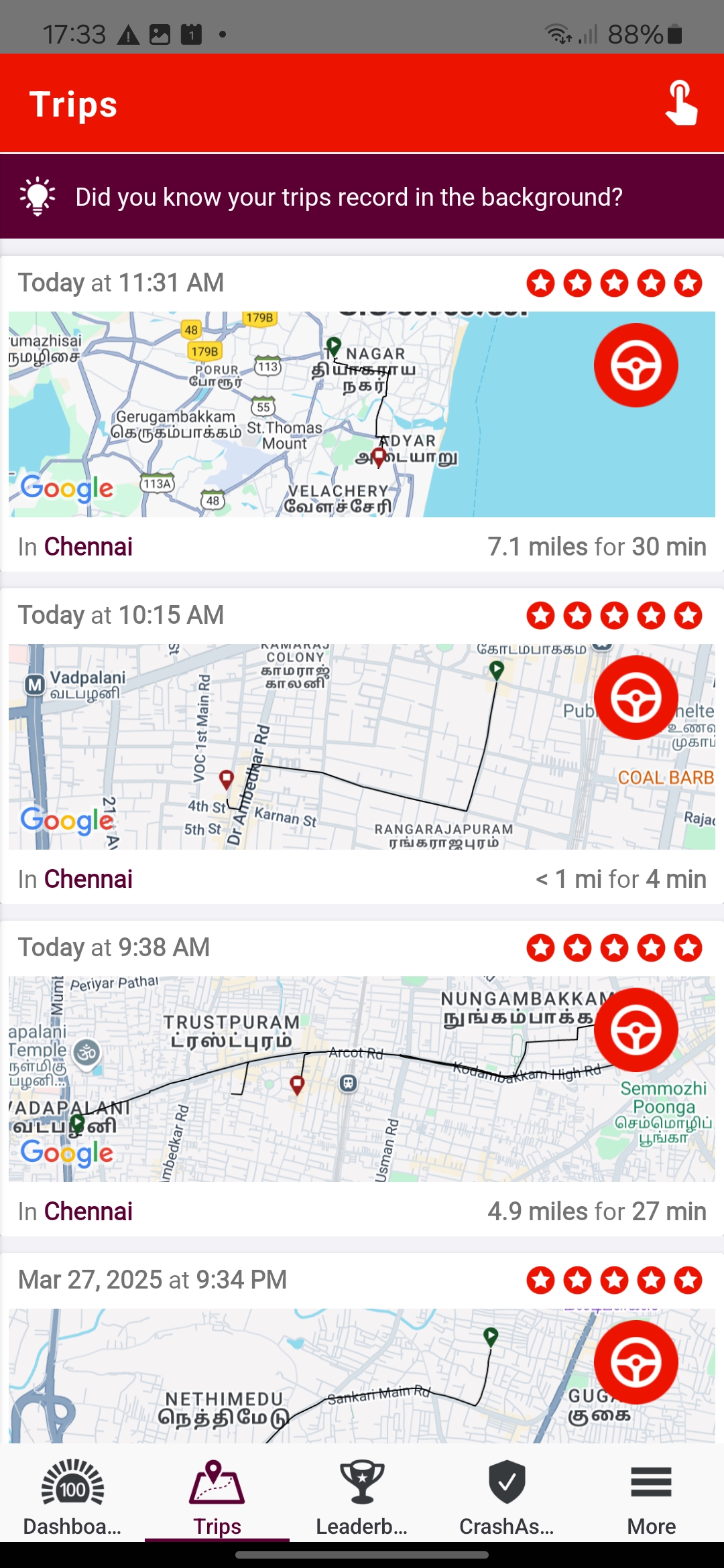The image size is (724, 1568).
Task: Tap the steering wheel button on the 9:38 AM trip
Action: pyautogui.click(x=636, y=1030)
